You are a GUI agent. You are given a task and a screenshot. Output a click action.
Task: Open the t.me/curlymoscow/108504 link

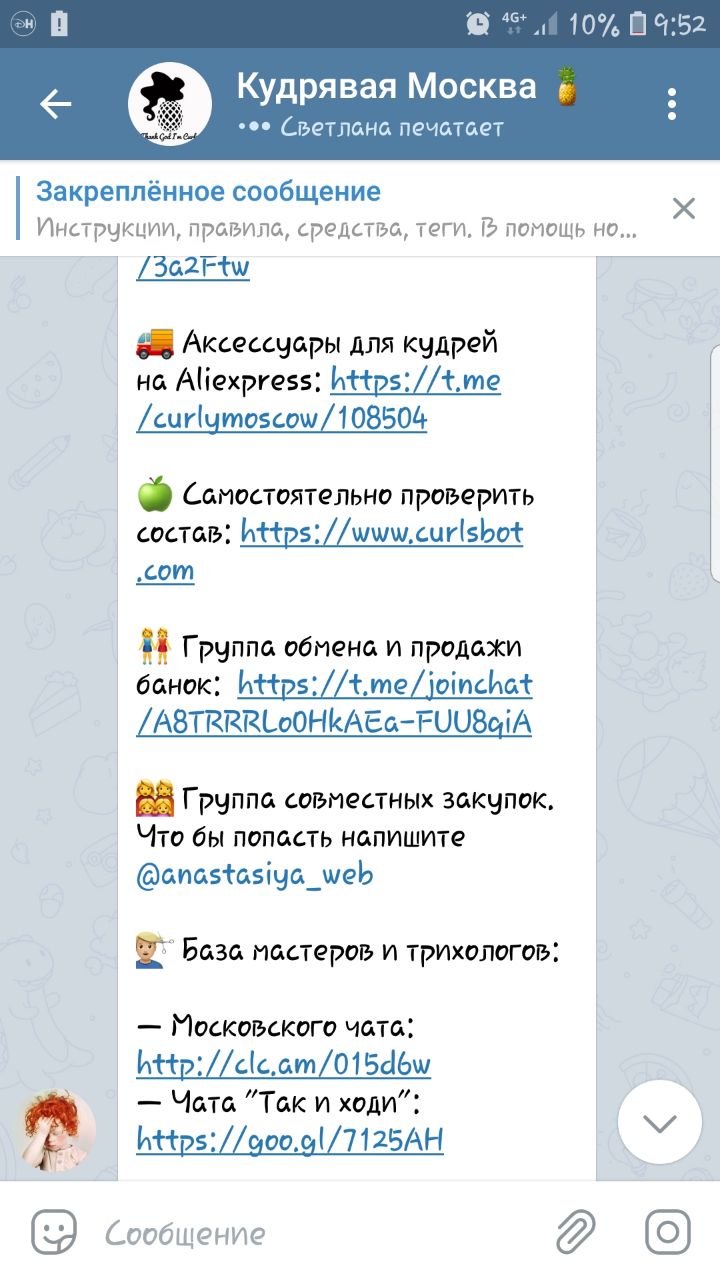click(x=318, y=399)
